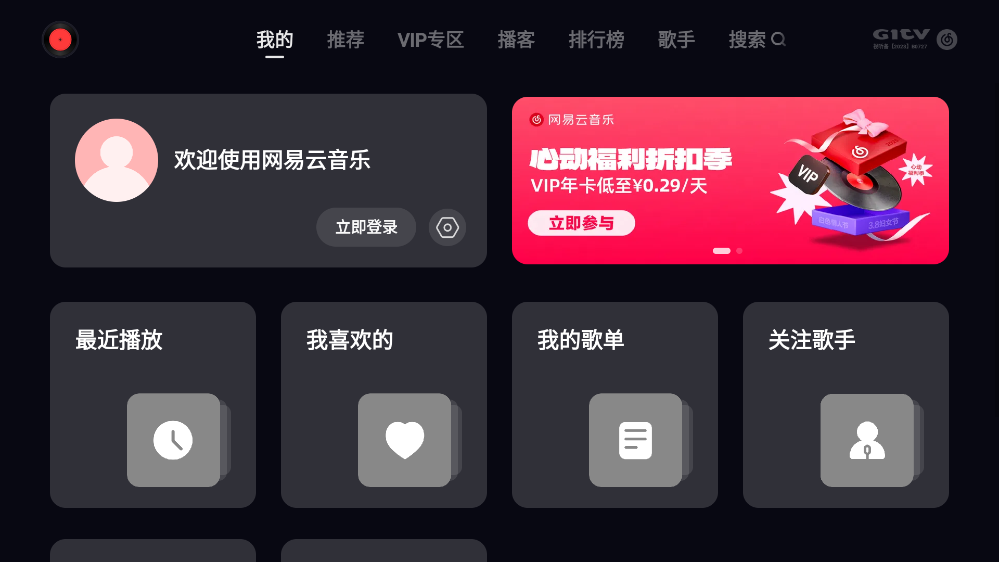Image resolution: width=999 pixels, height=562 pixels.
Task: Switch to the VIP专区 tab
Action: [x=430, y=40]
